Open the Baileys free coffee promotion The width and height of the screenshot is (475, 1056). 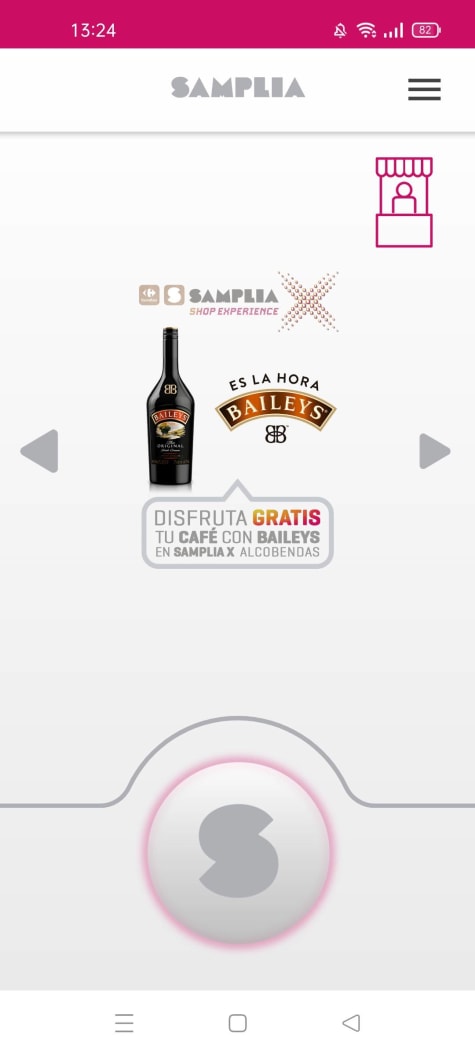(x=238, y=420)
